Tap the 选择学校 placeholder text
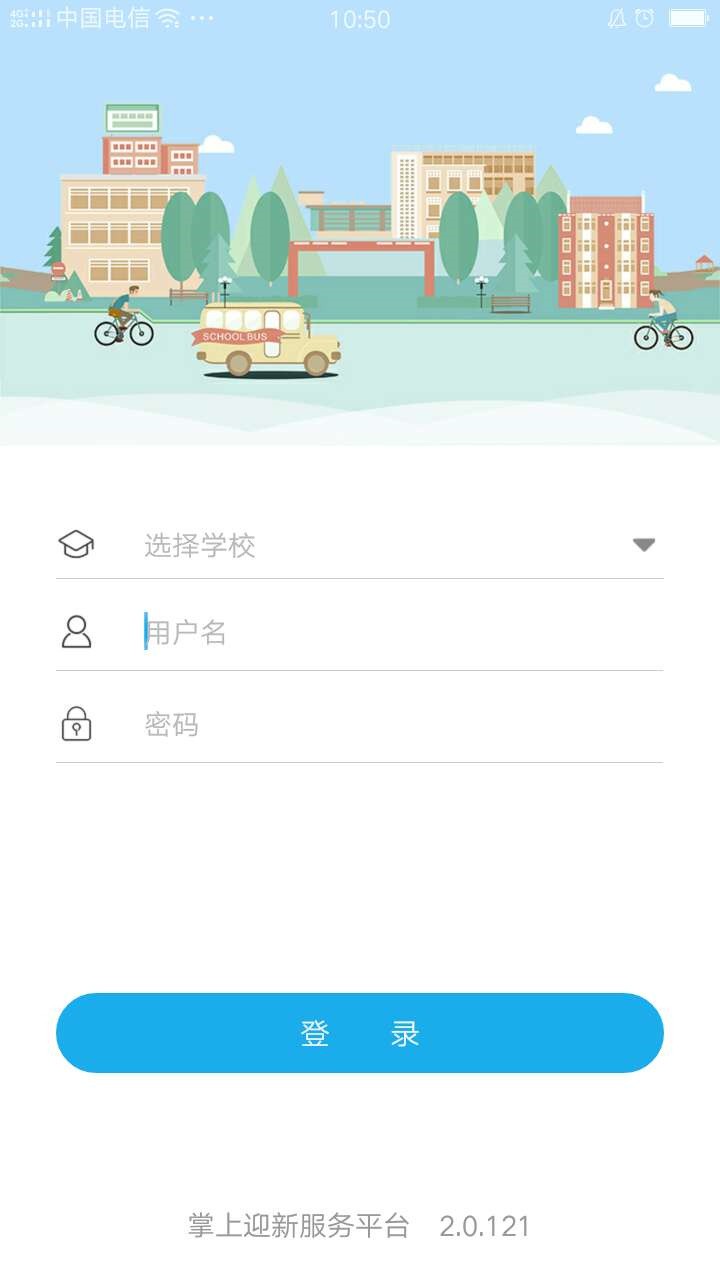Image resolution: width=720 pixels, height=1280 pixels. [x=198, y=544]
